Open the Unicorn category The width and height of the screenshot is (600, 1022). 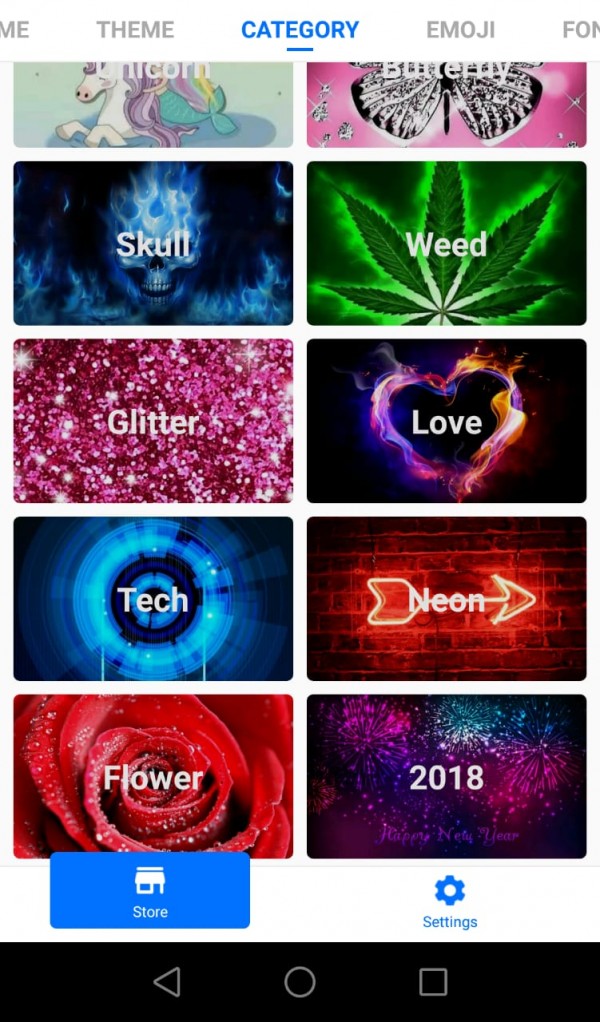(x=153, y=105)
